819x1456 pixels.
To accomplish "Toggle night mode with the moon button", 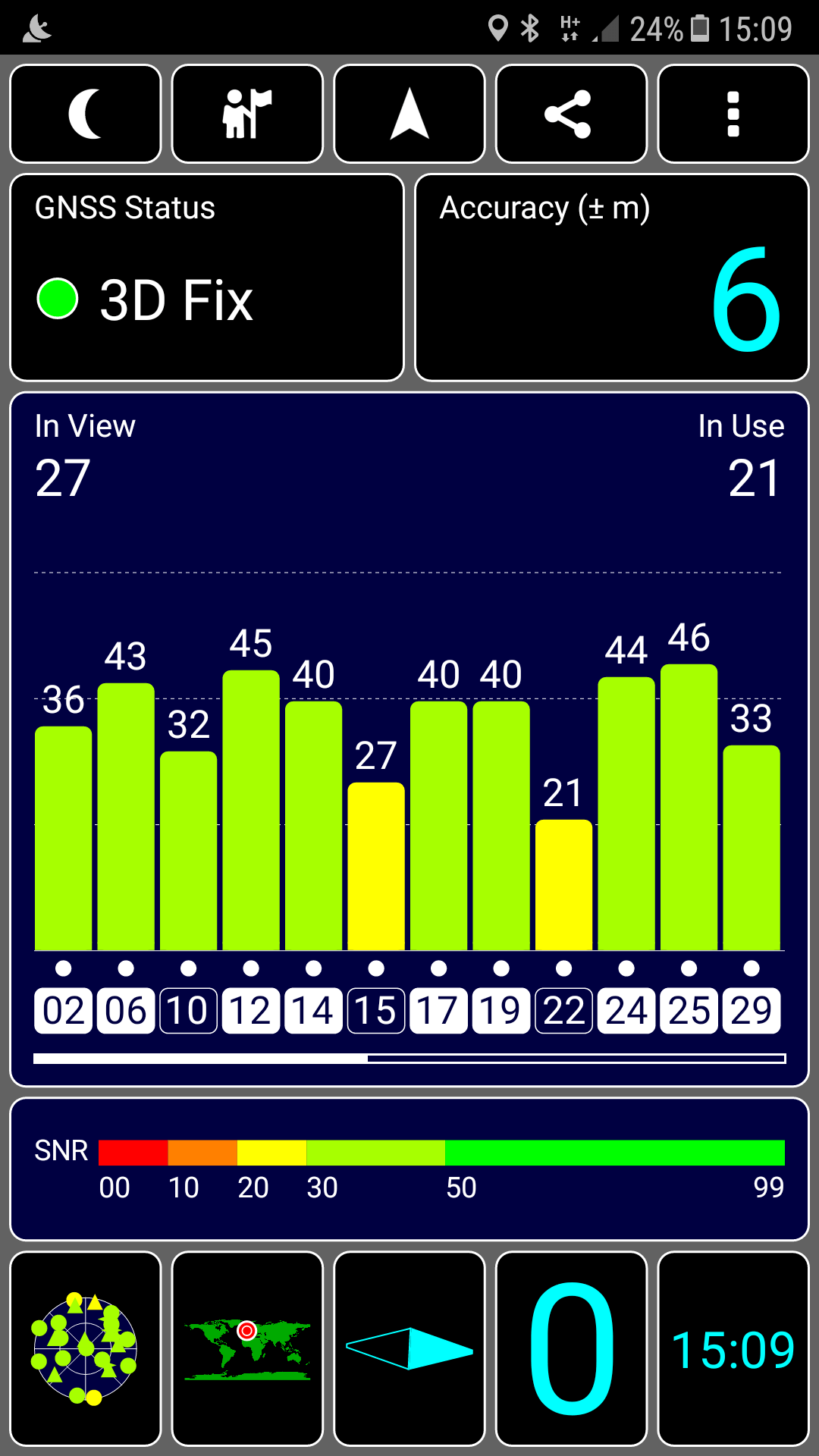I will (86, 114).
